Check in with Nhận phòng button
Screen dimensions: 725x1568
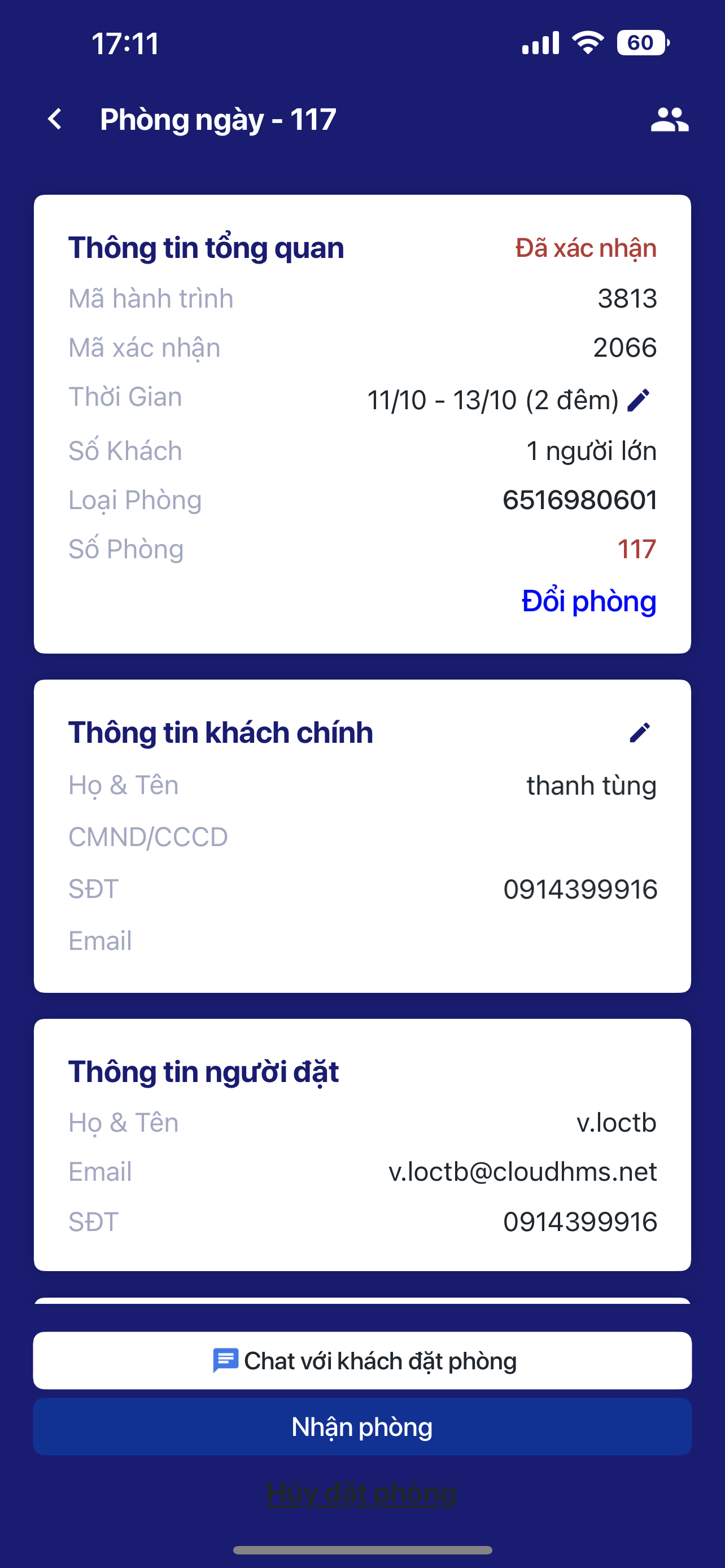tap(362, 1427)
